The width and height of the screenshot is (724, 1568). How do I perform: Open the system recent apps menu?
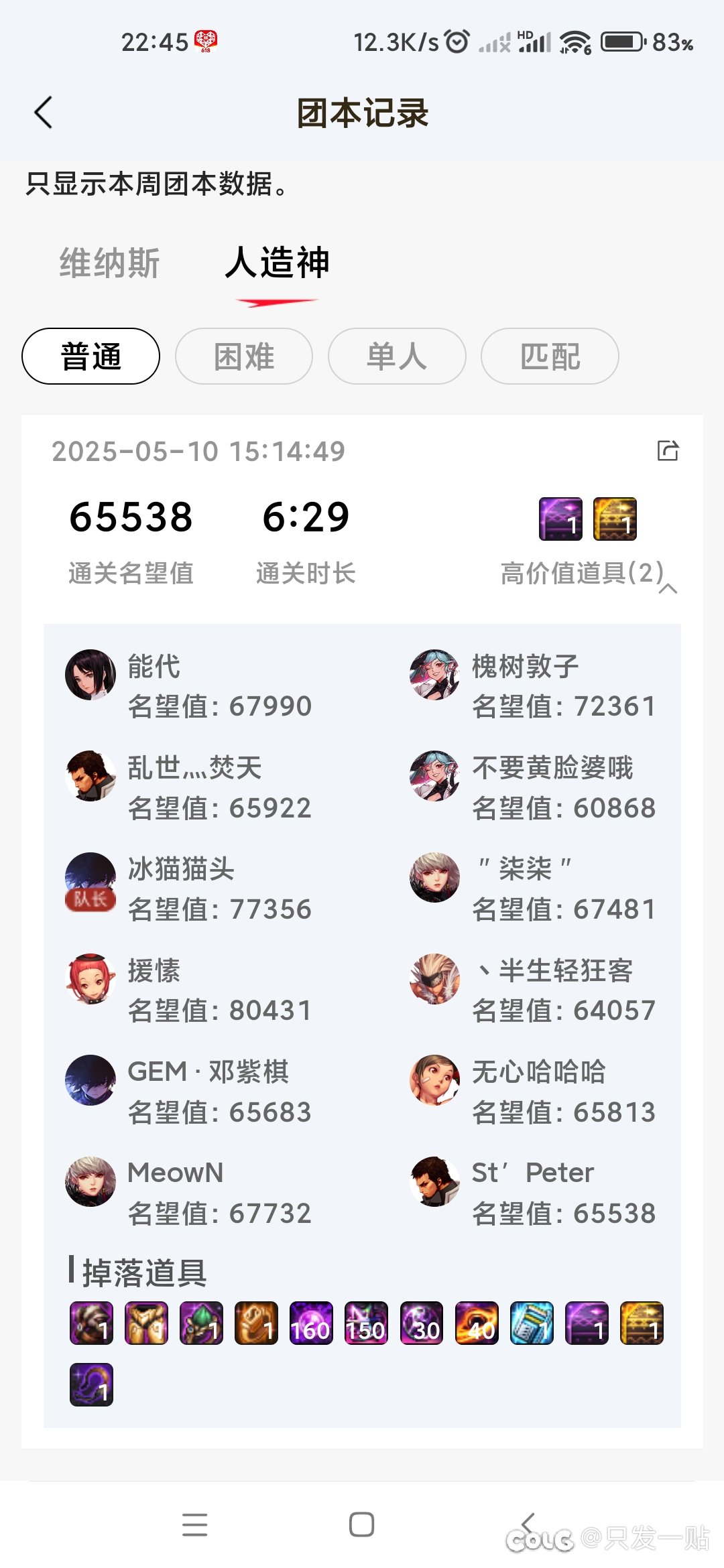194,1524
